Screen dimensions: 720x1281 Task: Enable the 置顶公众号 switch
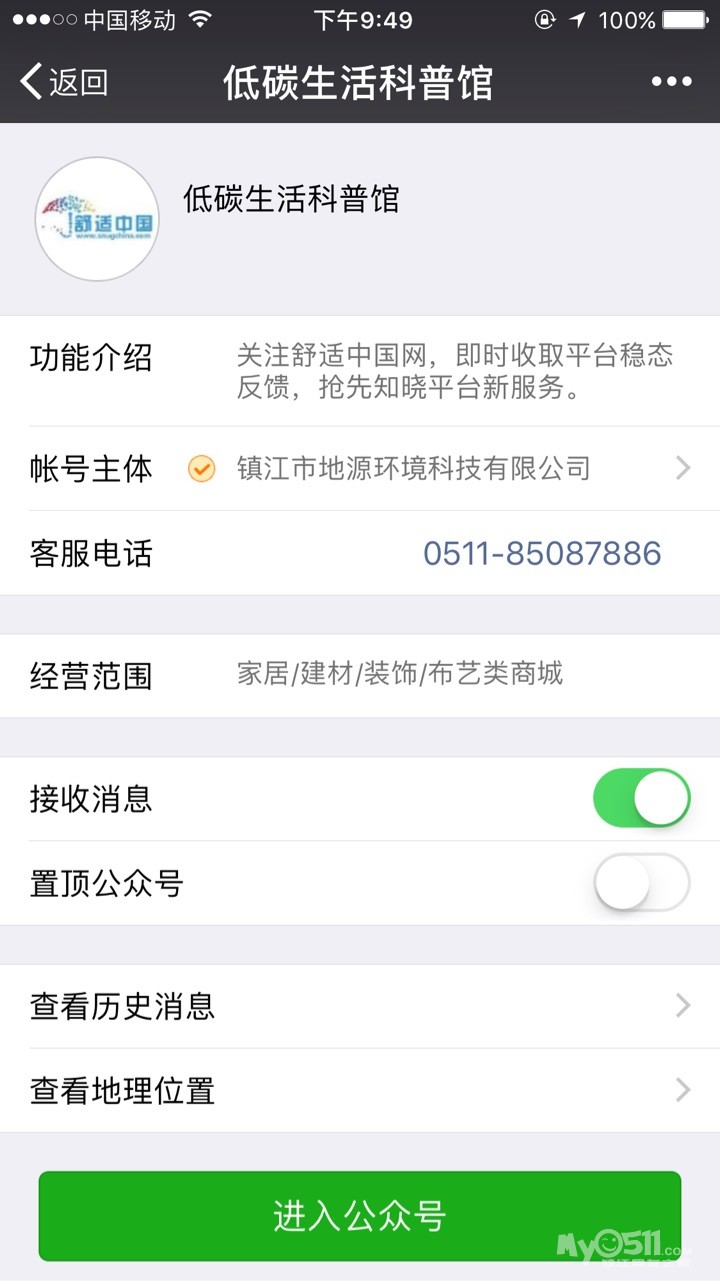(641, 883)
